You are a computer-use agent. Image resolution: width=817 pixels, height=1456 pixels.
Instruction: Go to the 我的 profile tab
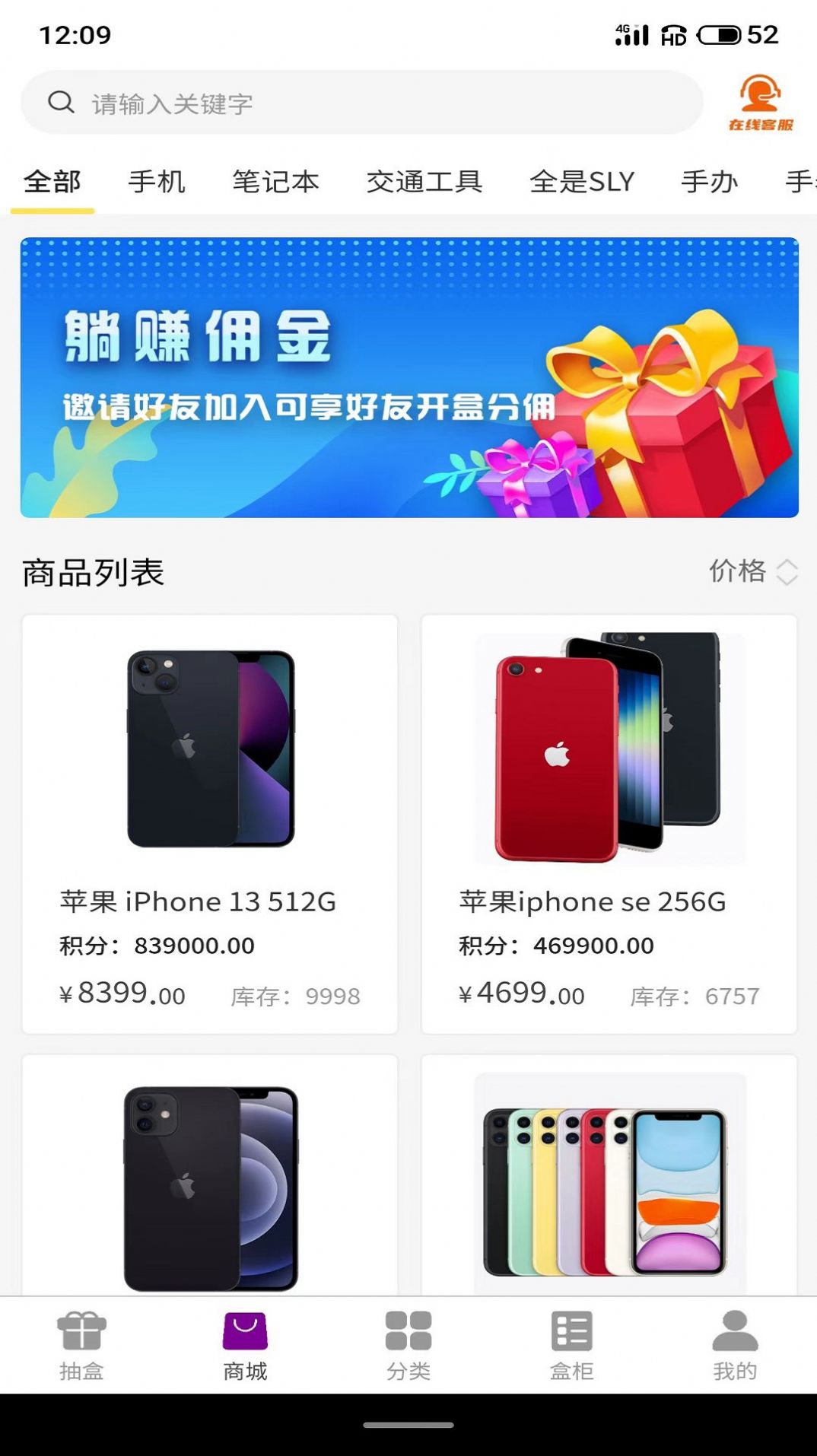point(735,1346)
